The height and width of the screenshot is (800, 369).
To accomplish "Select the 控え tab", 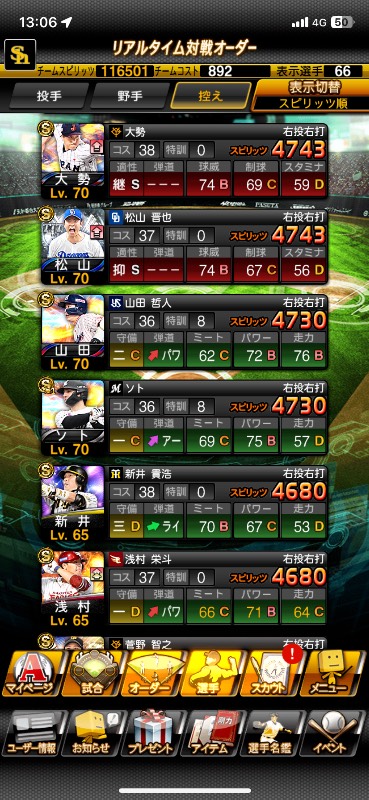I will click(210, 96).
